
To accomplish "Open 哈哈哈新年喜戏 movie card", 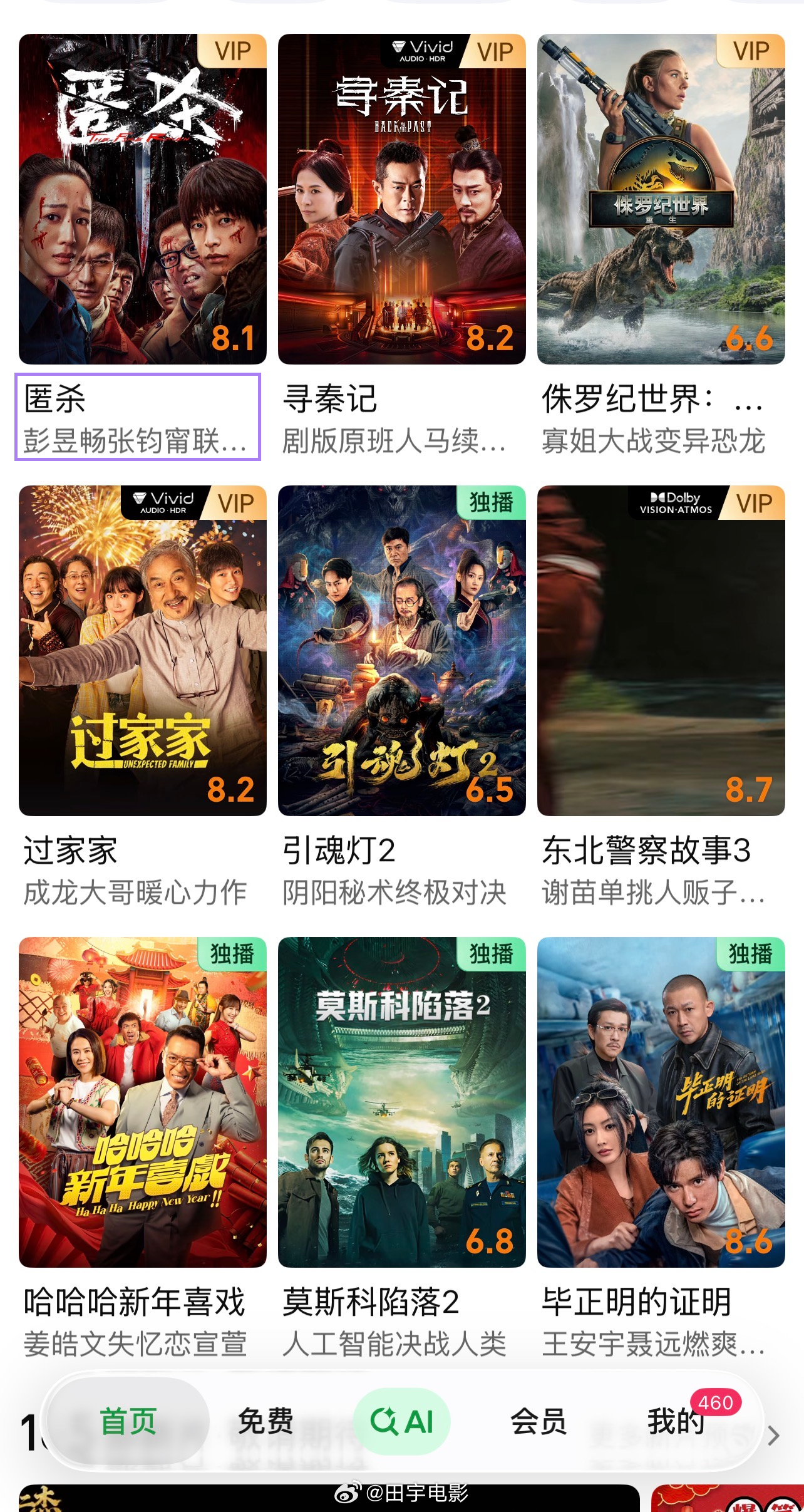I will click(142, 1102).
